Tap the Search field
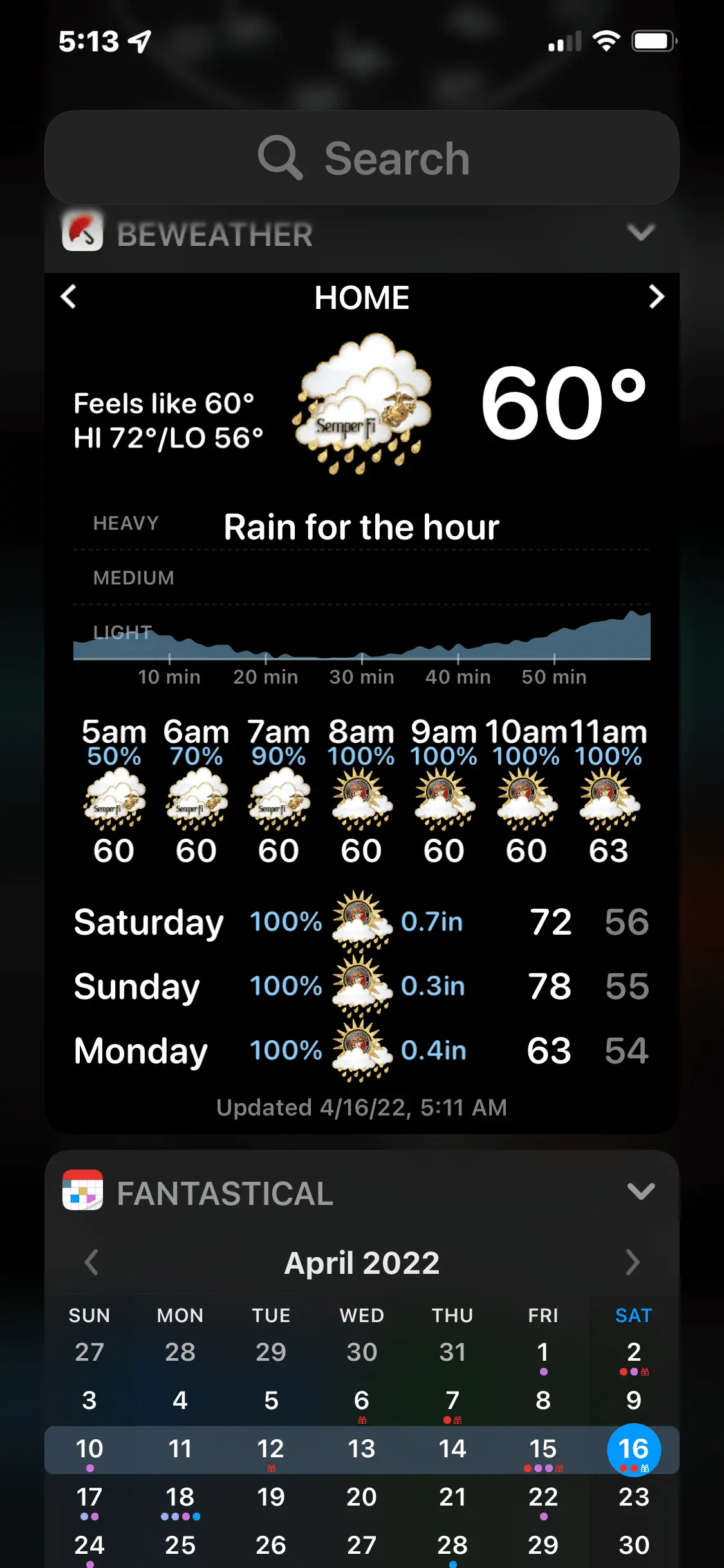724x1568 pixels. [x=362, y=158]
